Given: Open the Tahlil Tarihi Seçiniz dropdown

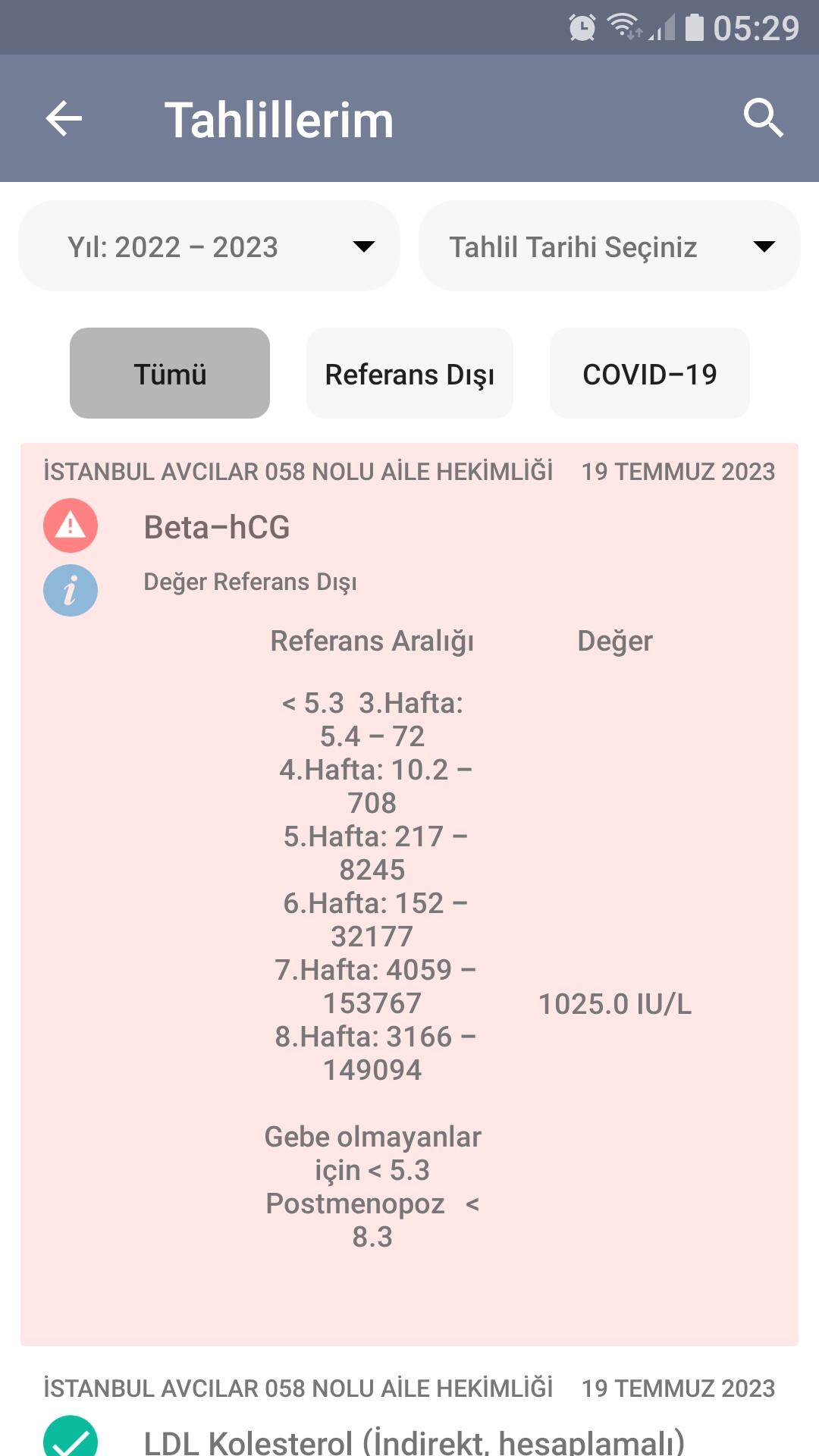Looking at the screenshot, I should tap(610, 246).
